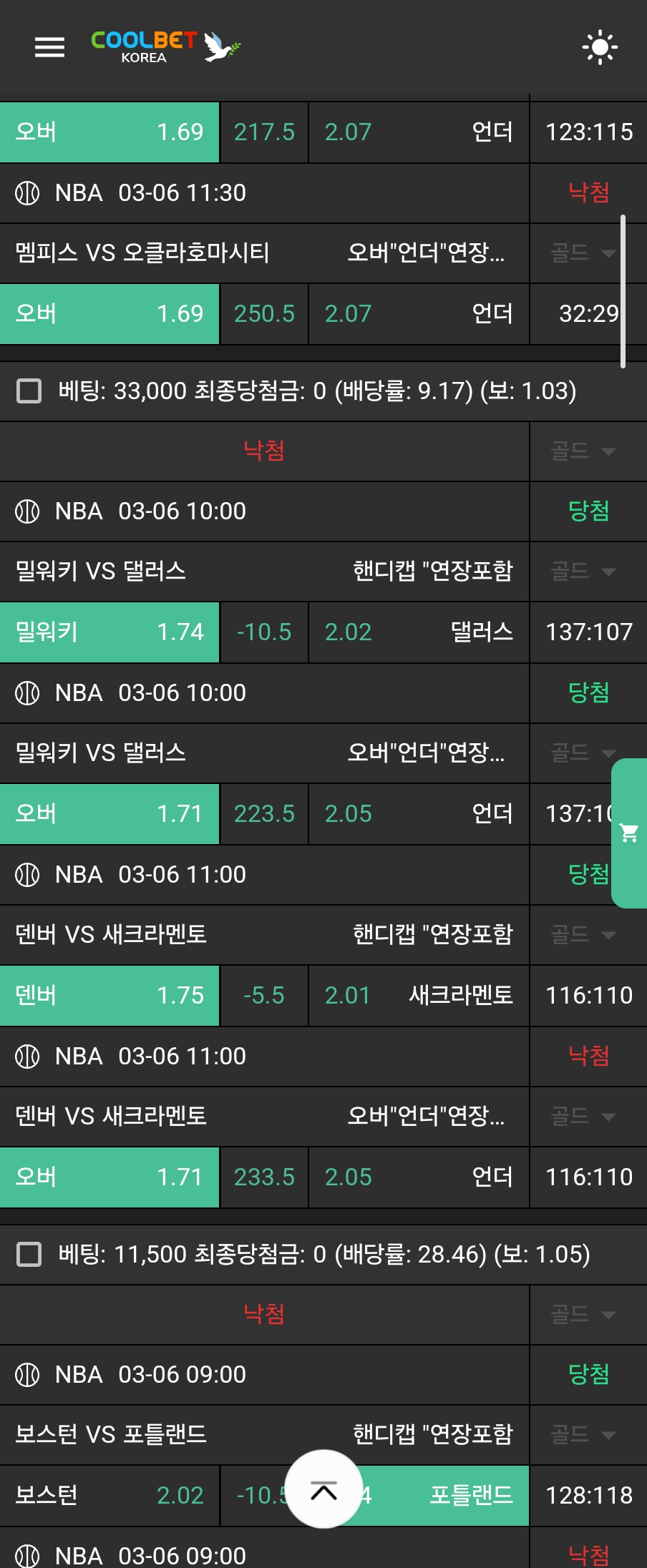
Task: Jump back to top with the arrow button
Action: 323,1491
